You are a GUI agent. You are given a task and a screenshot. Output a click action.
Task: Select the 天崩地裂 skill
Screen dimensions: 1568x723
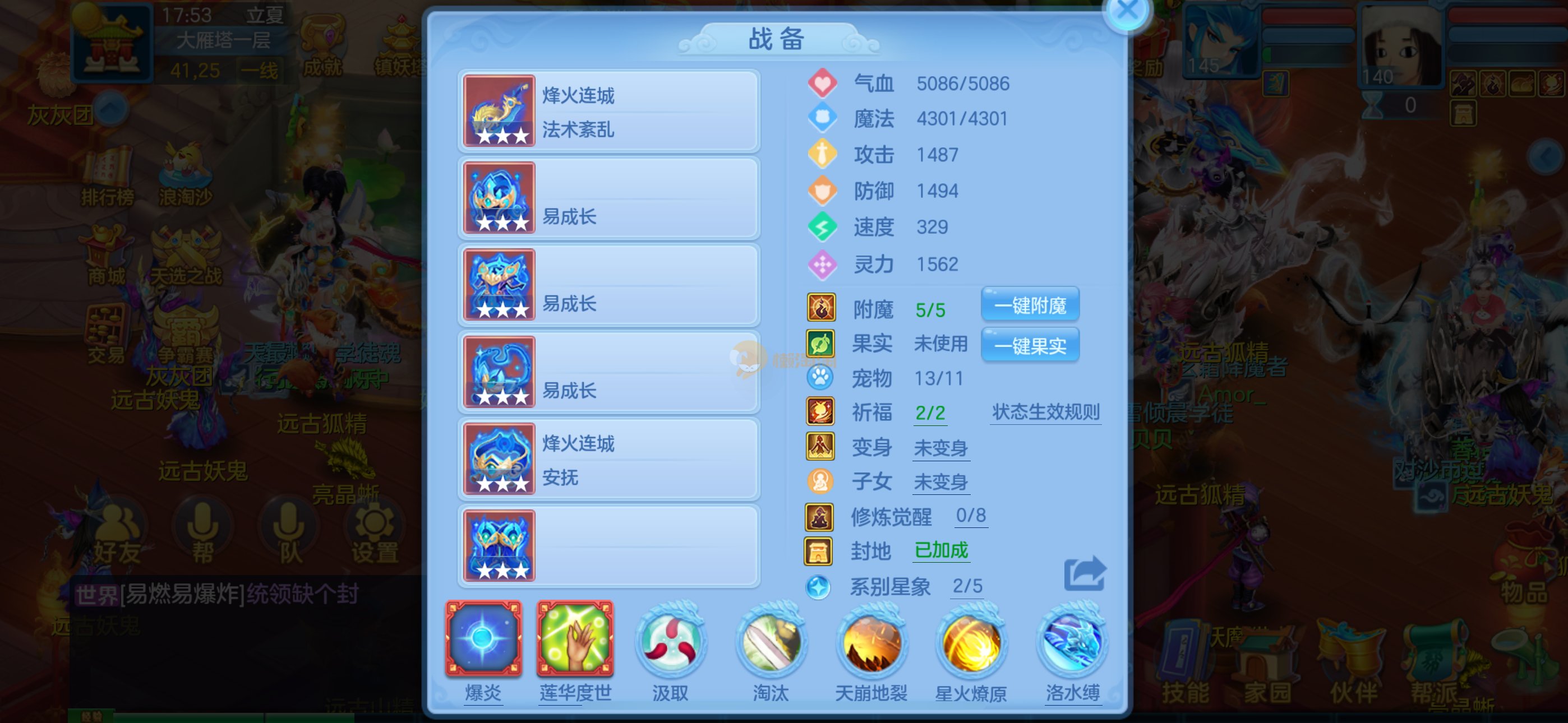pos(871,641)
